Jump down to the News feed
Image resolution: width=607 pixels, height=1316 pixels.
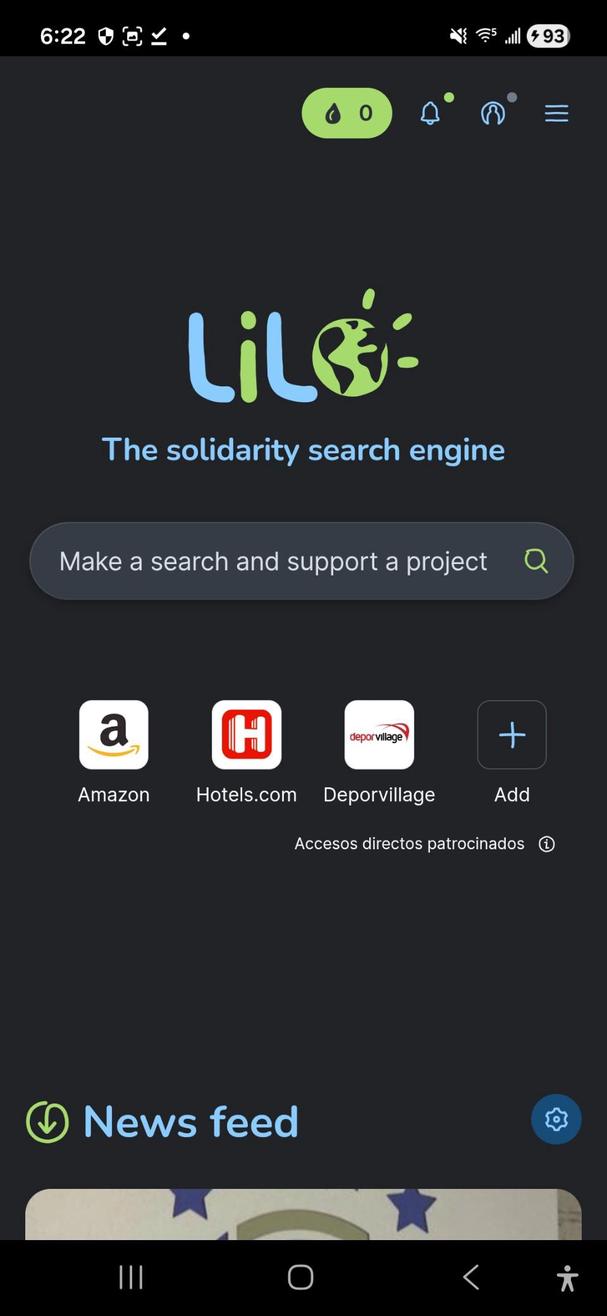47,1122
